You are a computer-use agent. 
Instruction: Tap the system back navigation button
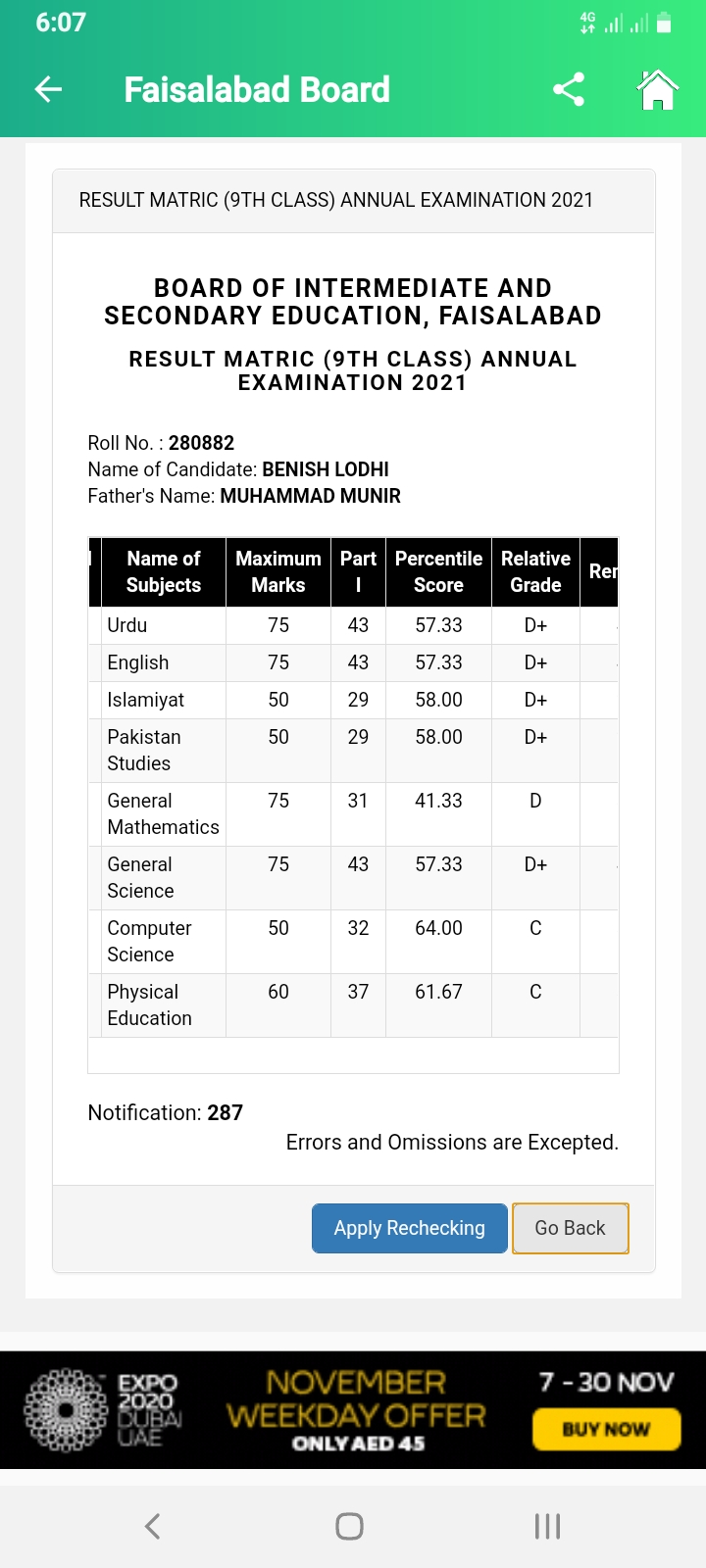point(153,1526)
